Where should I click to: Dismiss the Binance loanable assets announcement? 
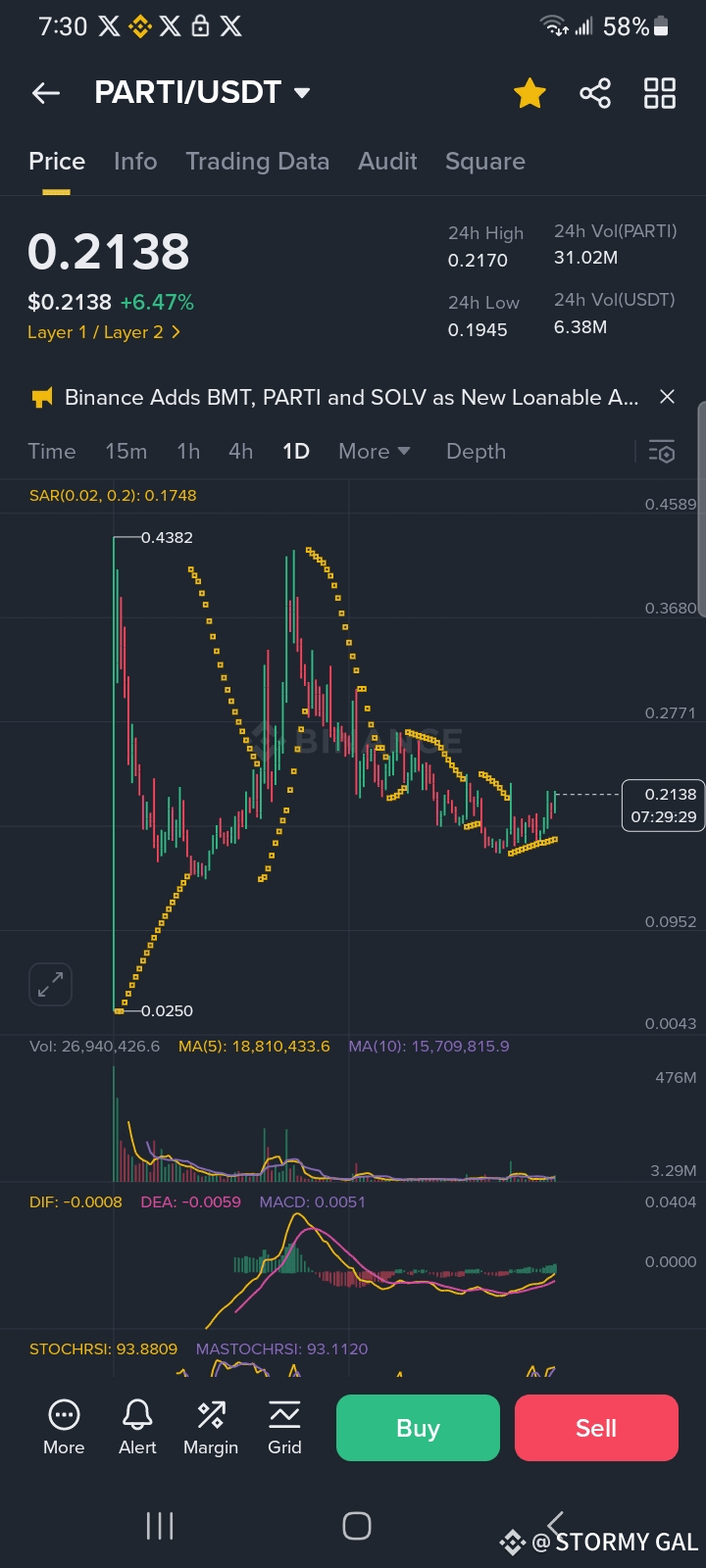coord(667,397)
